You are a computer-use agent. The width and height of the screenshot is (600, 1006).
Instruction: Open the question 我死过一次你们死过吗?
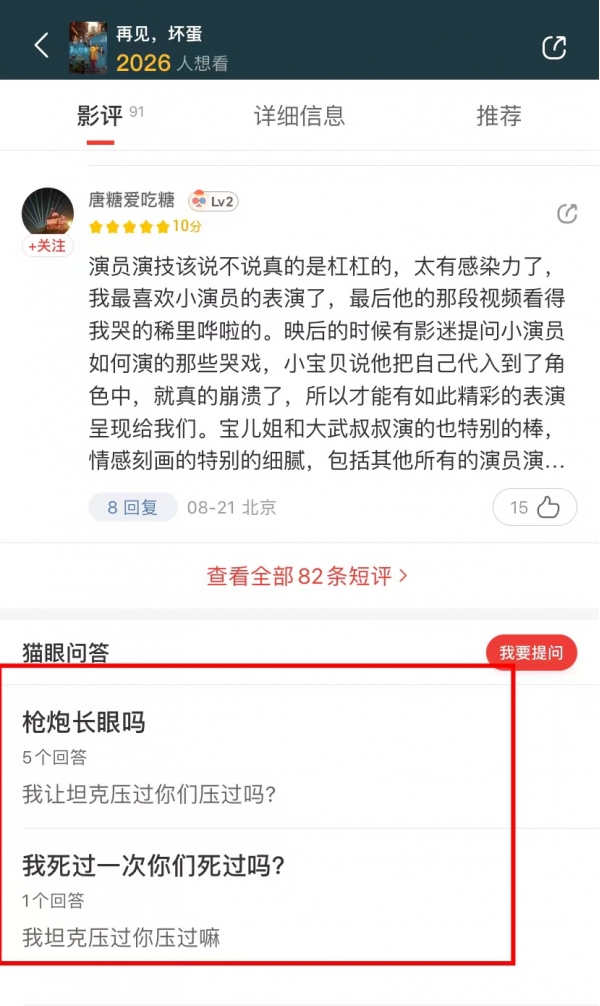(153, 864)
